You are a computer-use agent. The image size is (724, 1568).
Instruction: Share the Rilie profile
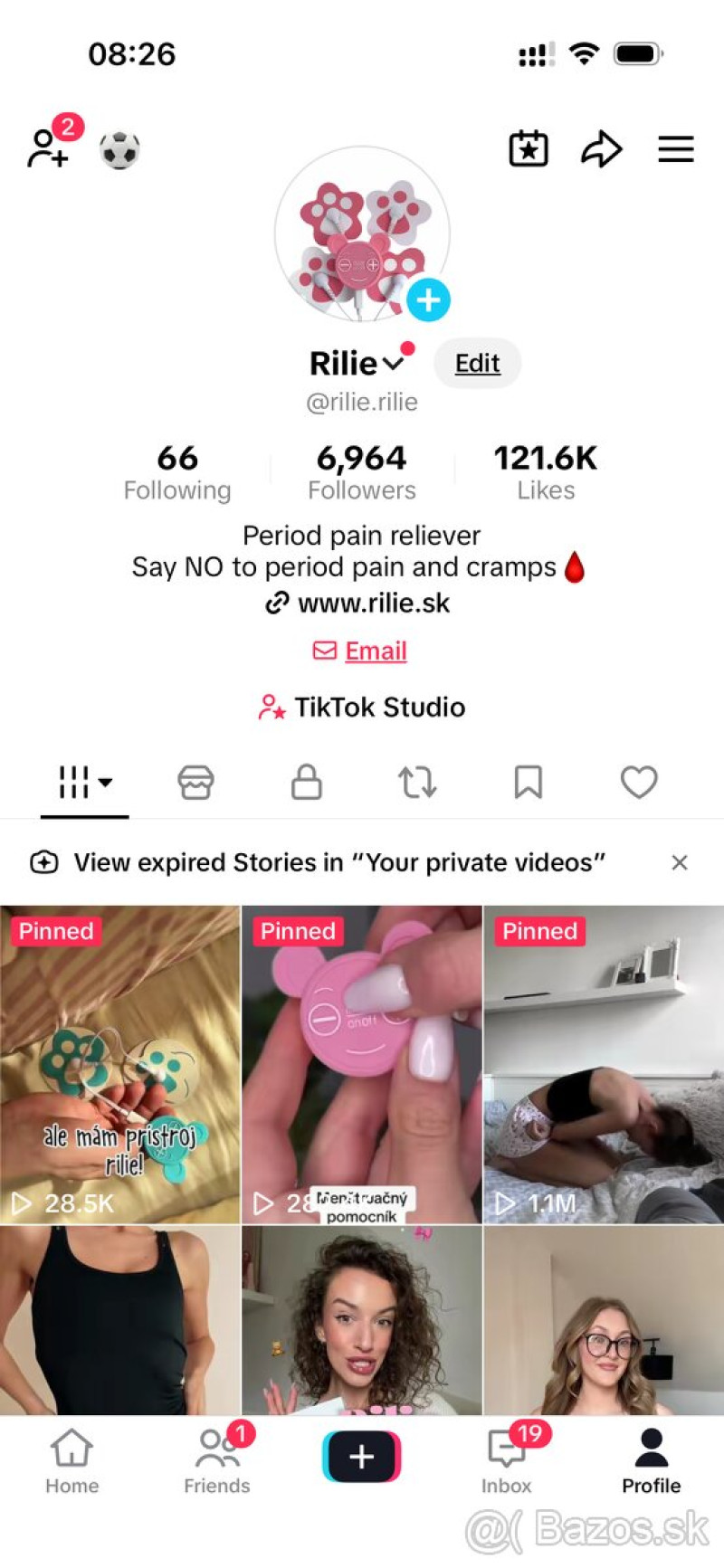coord(601,149)
